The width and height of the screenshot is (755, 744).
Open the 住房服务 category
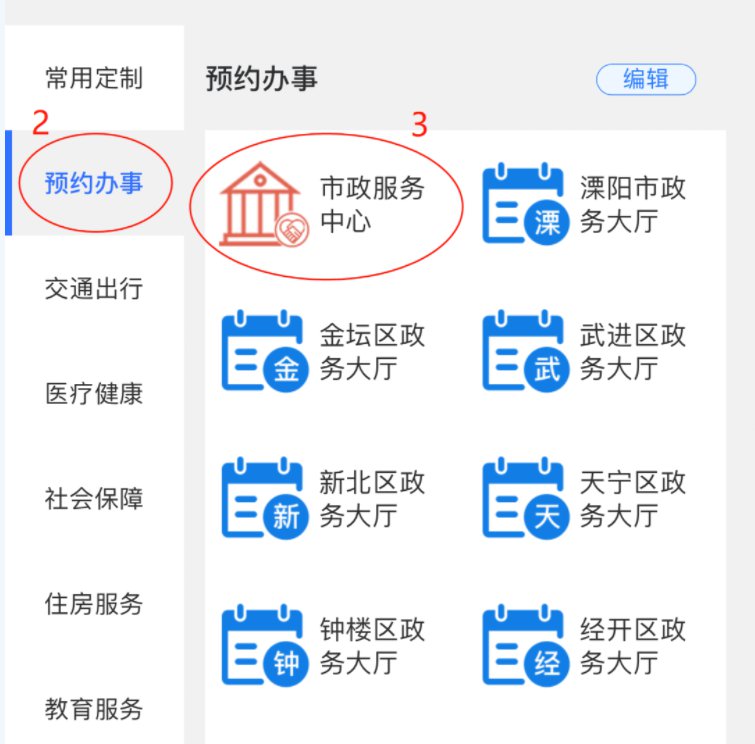(94, 604)
